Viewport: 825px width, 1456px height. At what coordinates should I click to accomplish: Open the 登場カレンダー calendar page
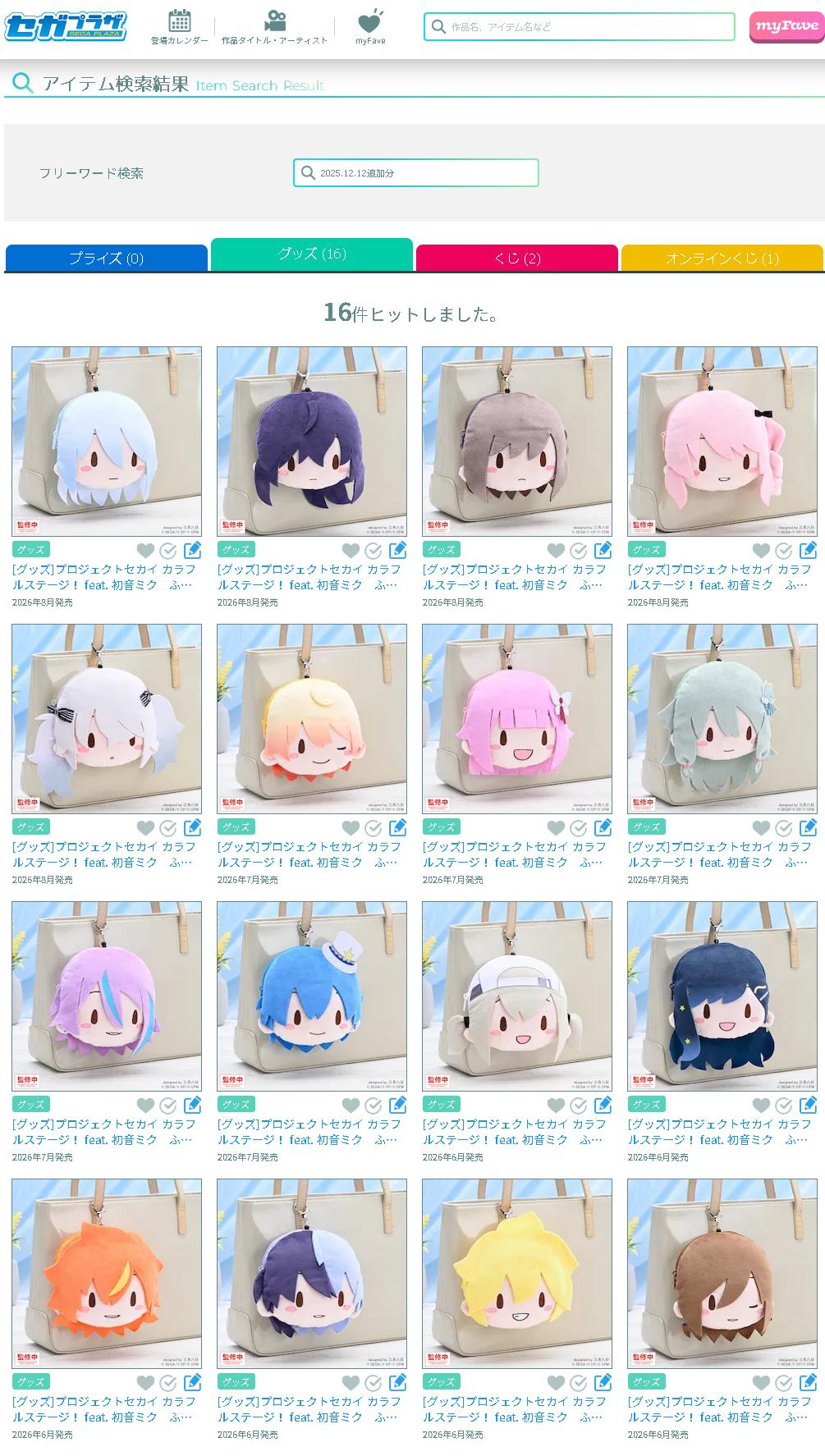pos(179,26)
